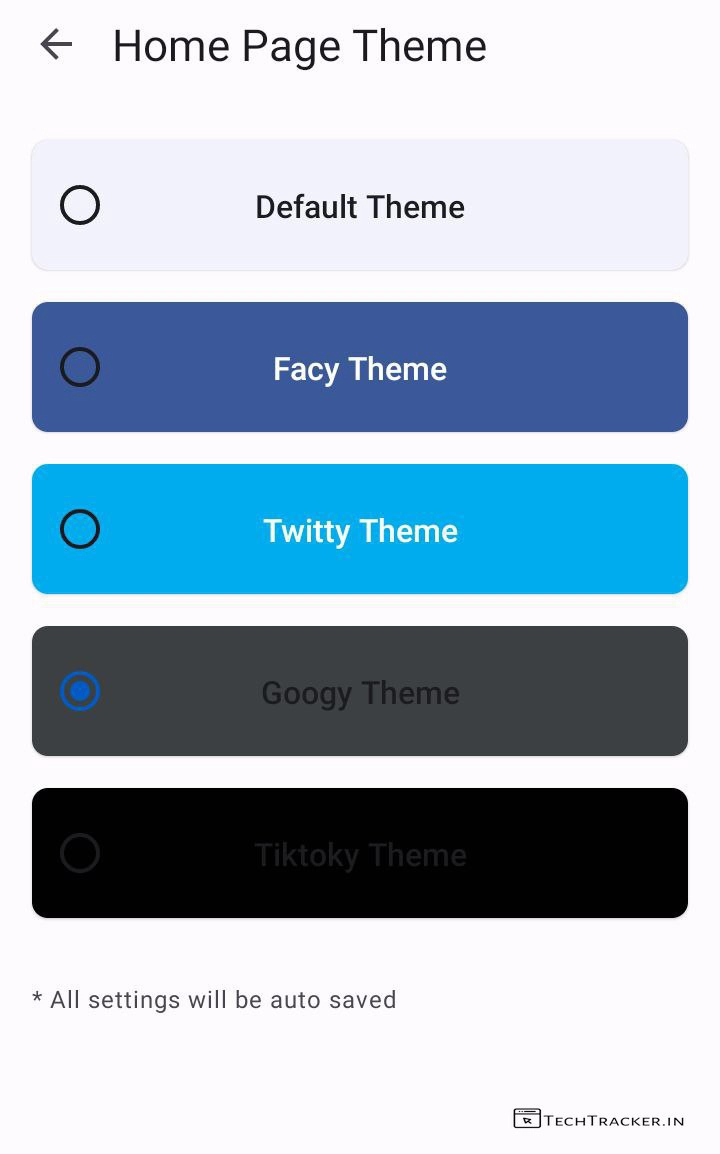Apply the Tiktoky Theme
The height and width of the screenshot is (1154, 720).
(x=80, y=853)
